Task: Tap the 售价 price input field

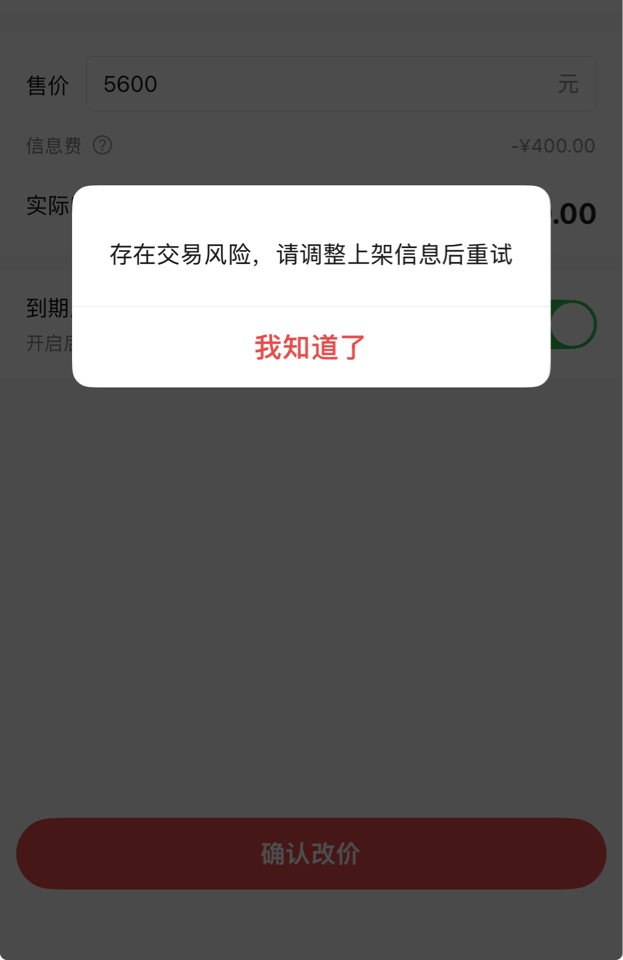Action: pos(330,84)
